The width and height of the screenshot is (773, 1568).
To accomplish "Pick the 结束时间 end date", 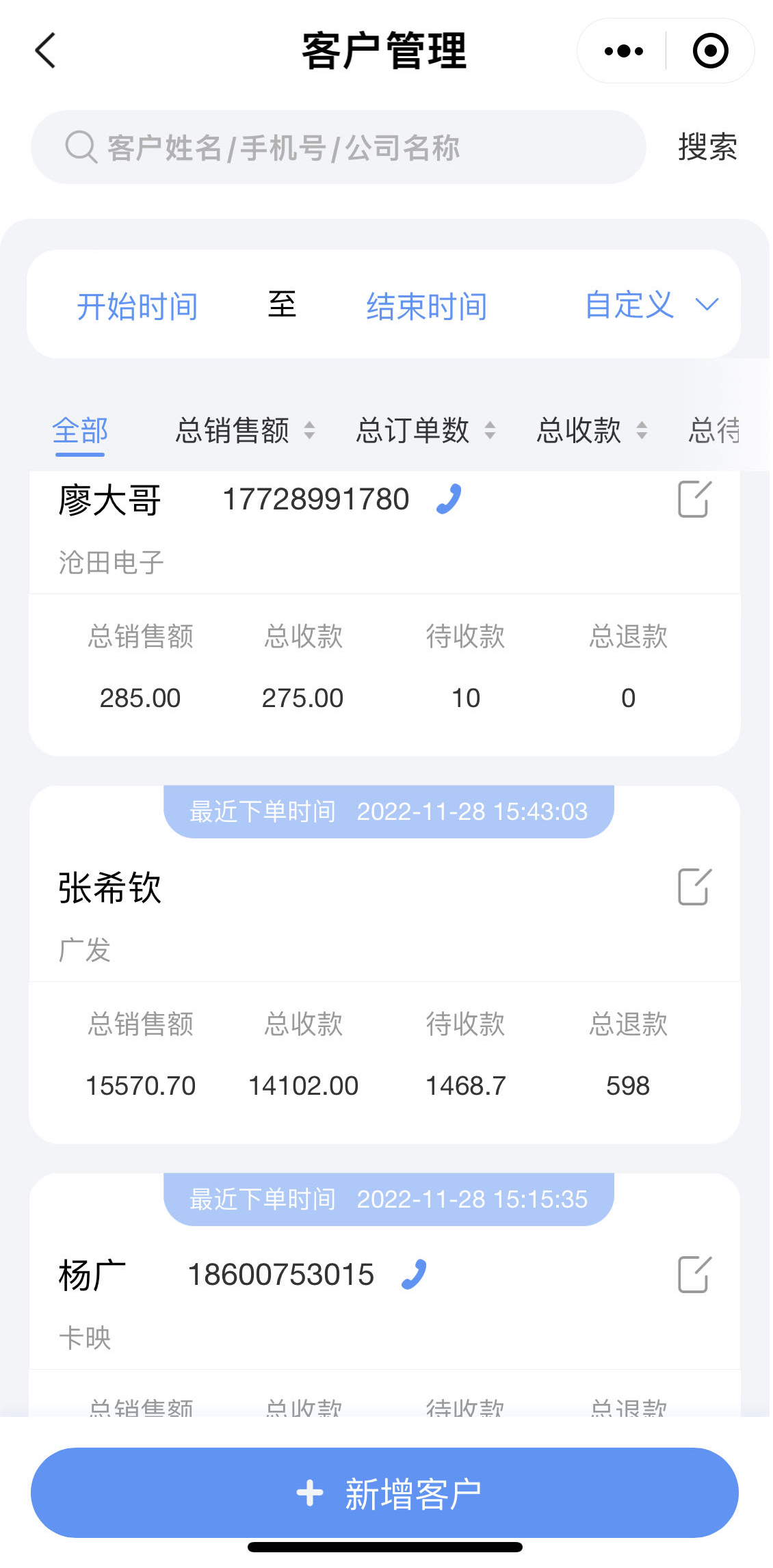I will pos(427,306).
